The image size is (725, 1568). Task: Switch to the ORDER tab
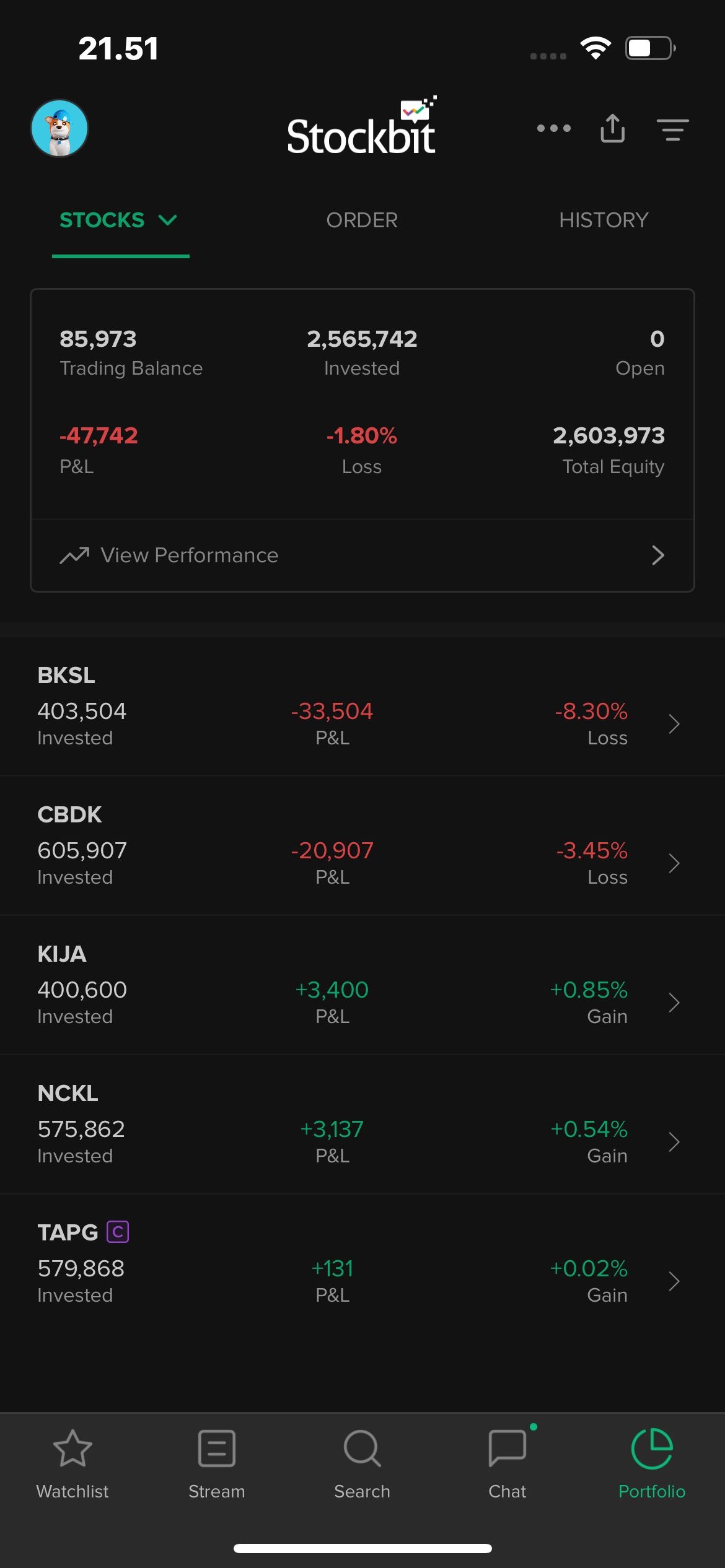(362, 220)
